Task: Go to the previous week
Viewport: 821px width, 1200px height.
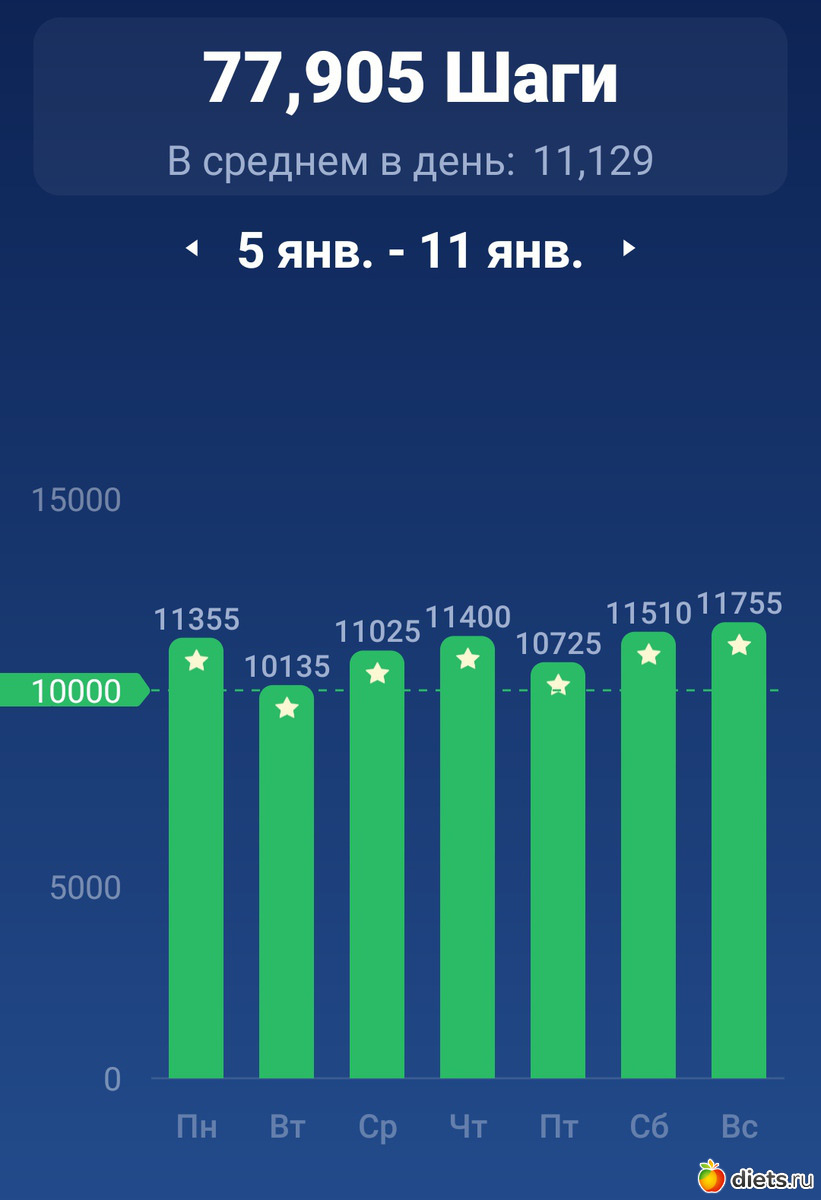Action: (193, 249)
